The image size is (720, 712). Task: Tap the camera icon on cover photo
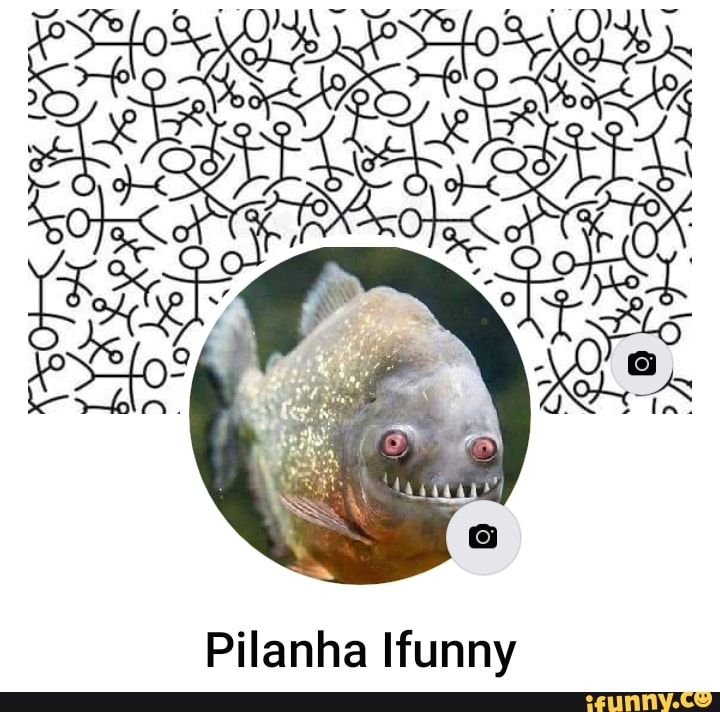[x=642, y=364]
